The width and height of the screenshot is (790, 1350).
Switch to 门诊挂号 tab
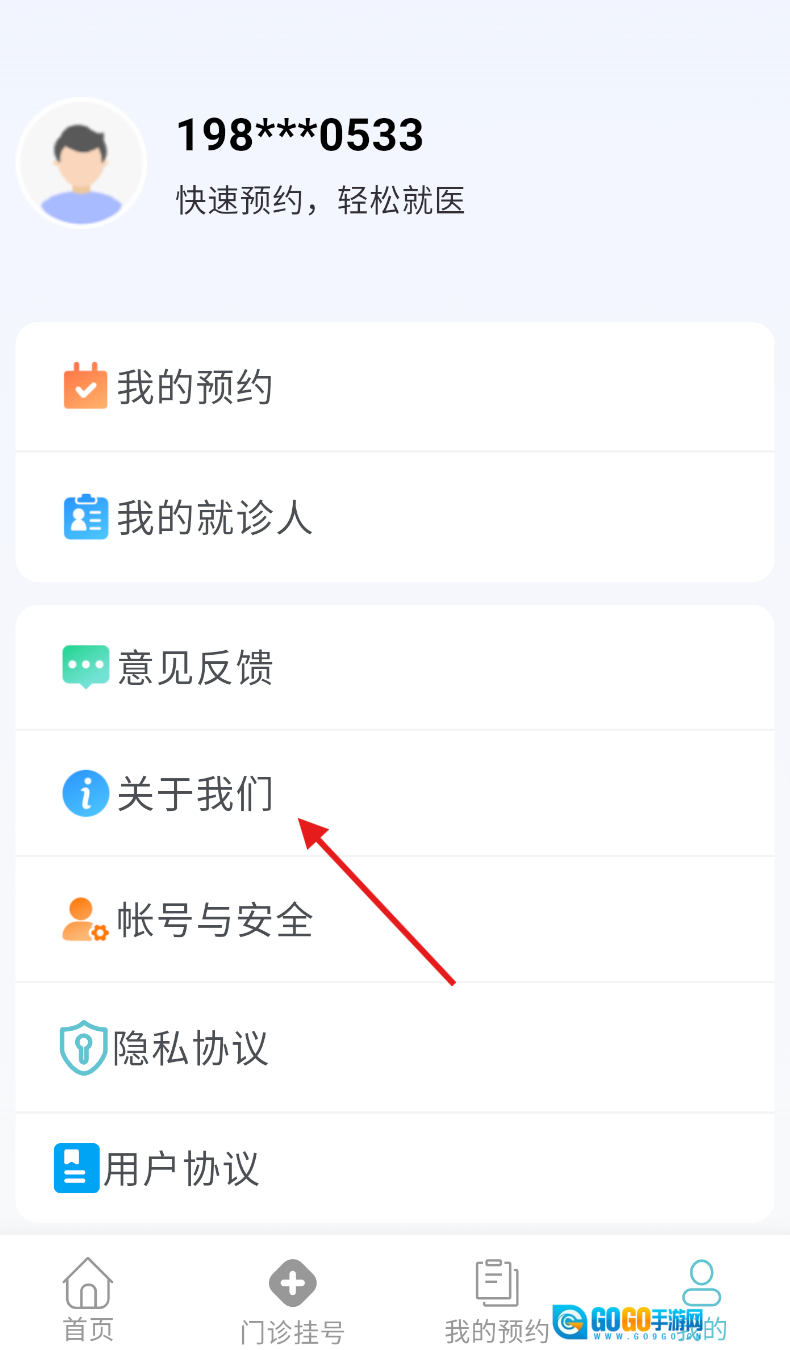[292, 1300]
